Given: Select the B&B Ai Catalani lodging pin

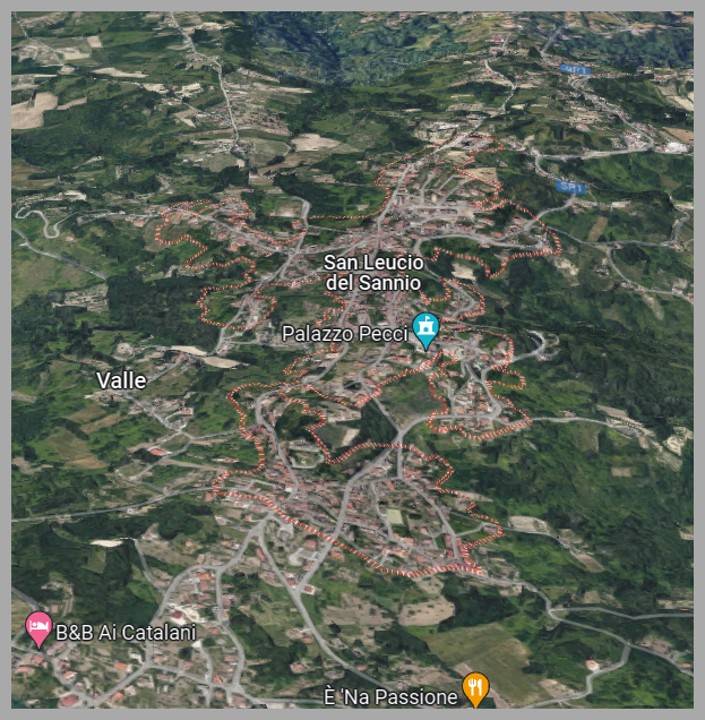Looking at the screenshot, I should coord(39,629).
